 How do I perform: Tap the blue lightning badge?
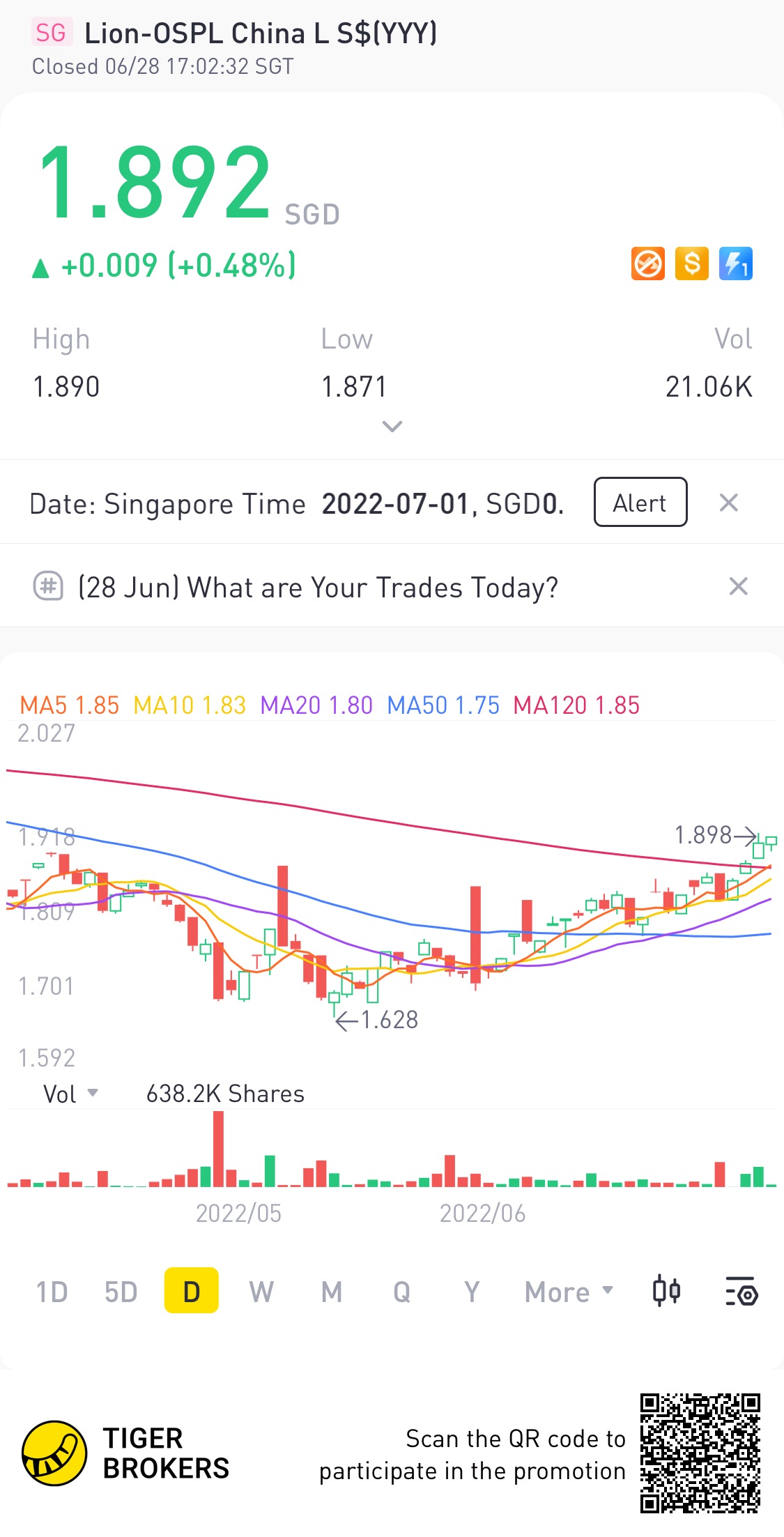point(735,263)
